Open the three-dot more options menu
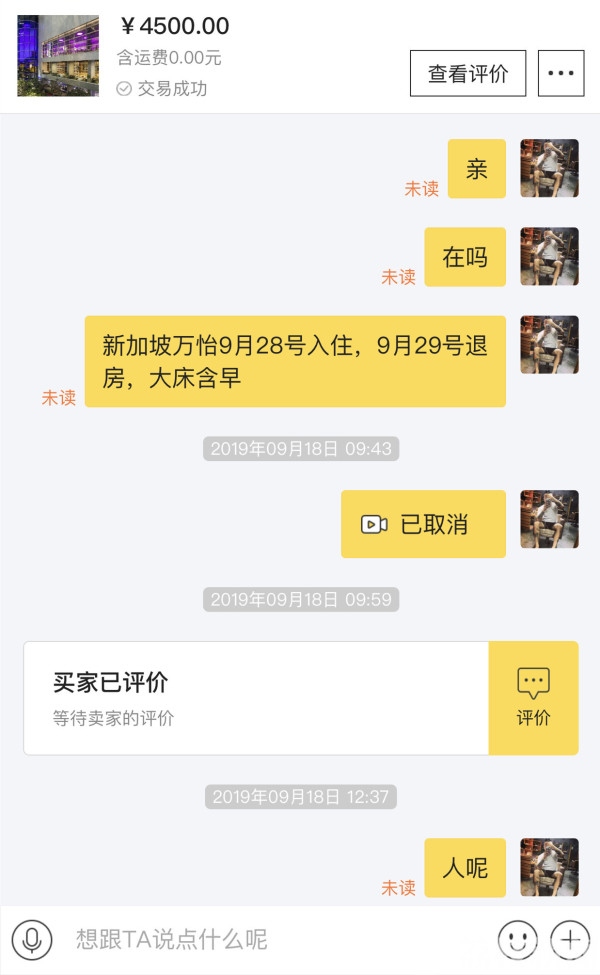The width and height of the screenshot is (600, 975). [560, 73]
